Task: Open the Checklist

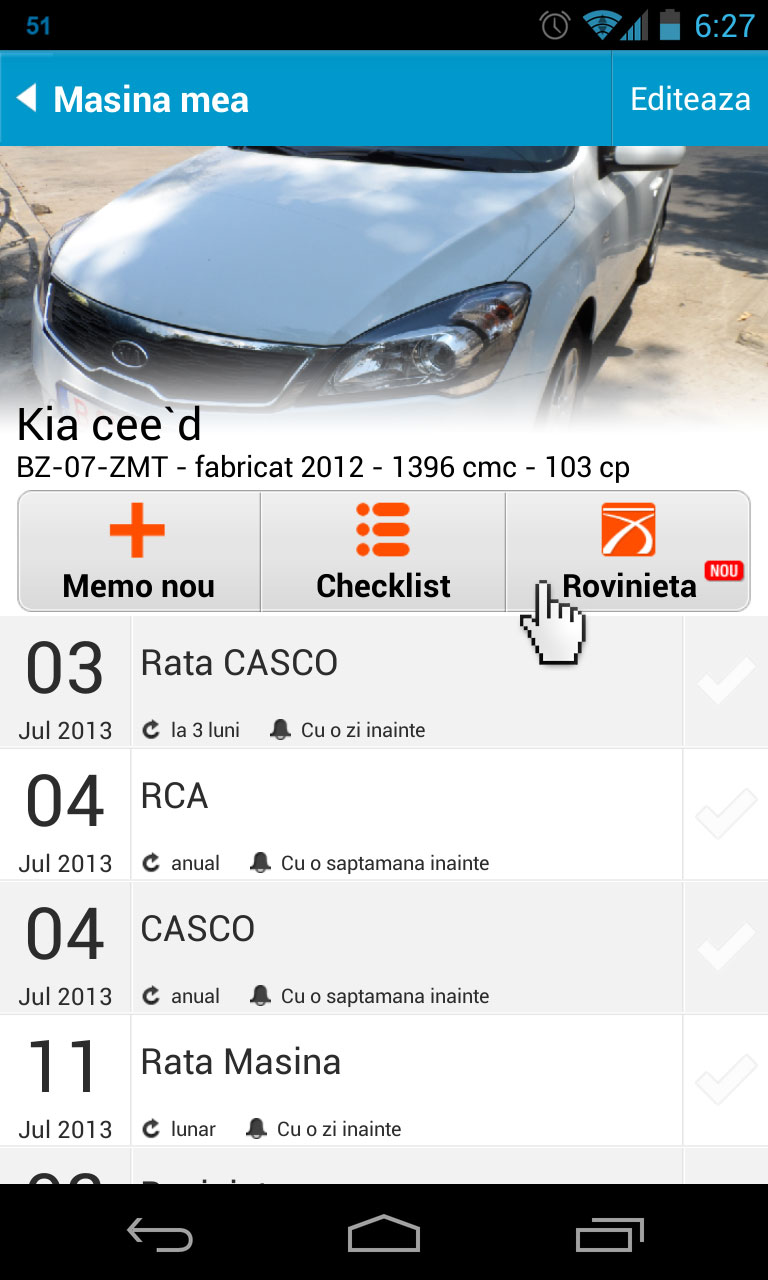Action: (383, 551)
